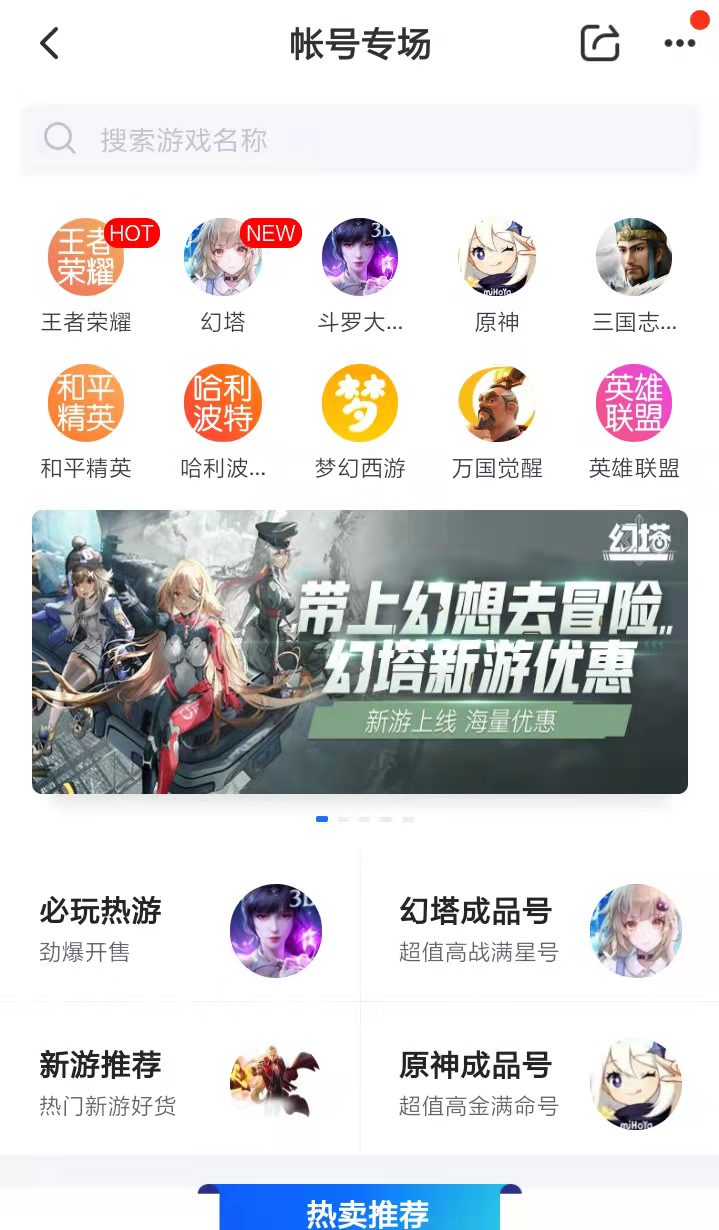719x1230 pixels.
Task: Open the 新游推荐 section
Action: click(180, 1082)
